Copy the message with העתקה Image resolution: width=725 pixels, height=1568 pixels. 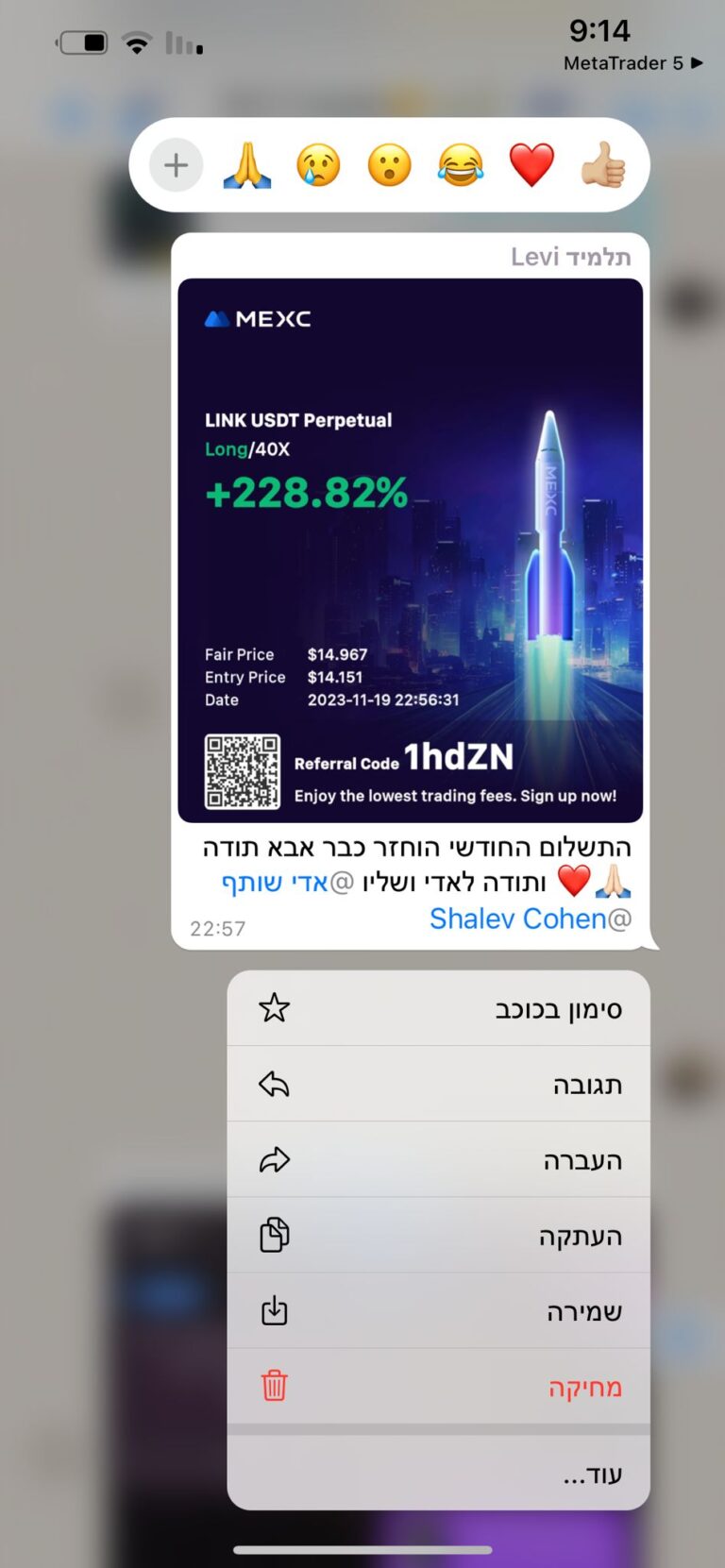pos(438,1236)
